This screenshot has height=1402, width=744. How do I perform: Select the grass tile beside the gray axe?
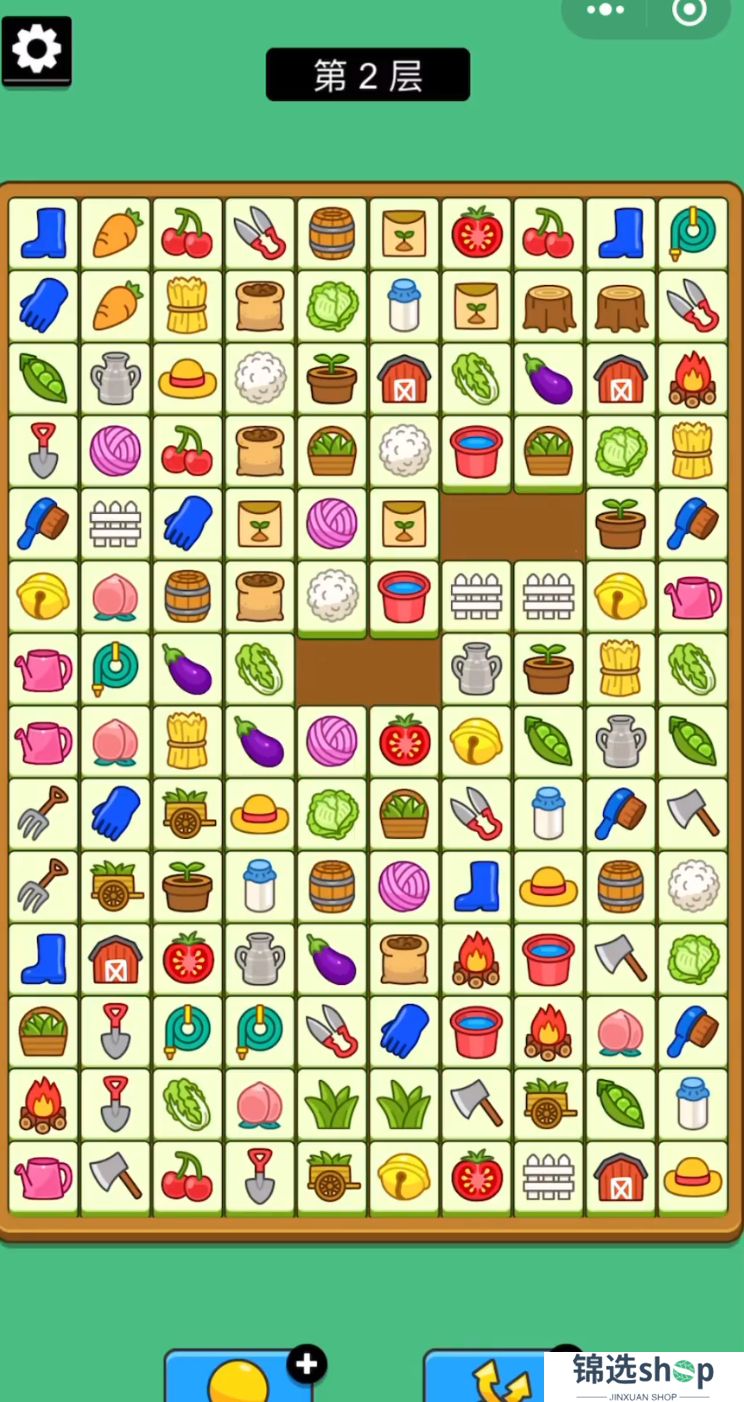coord(404,1105)
